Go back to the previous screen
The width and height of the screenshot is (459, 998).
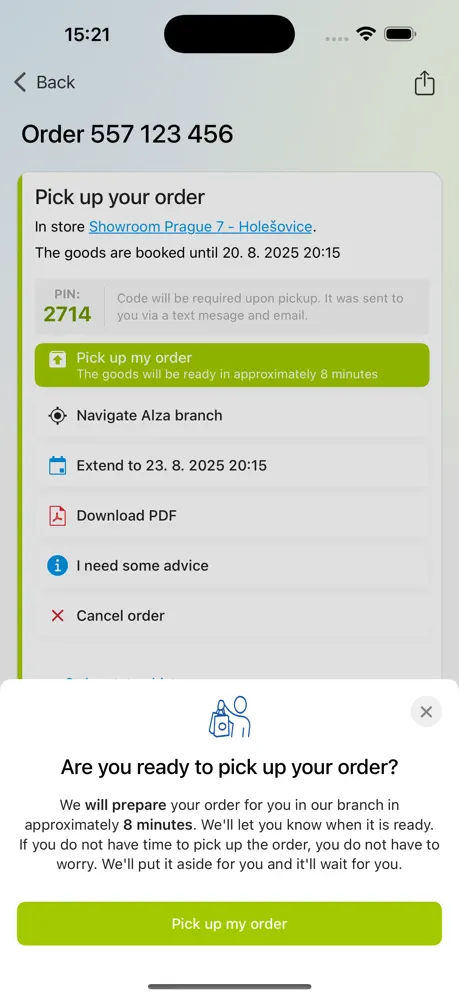click(45, 82)
